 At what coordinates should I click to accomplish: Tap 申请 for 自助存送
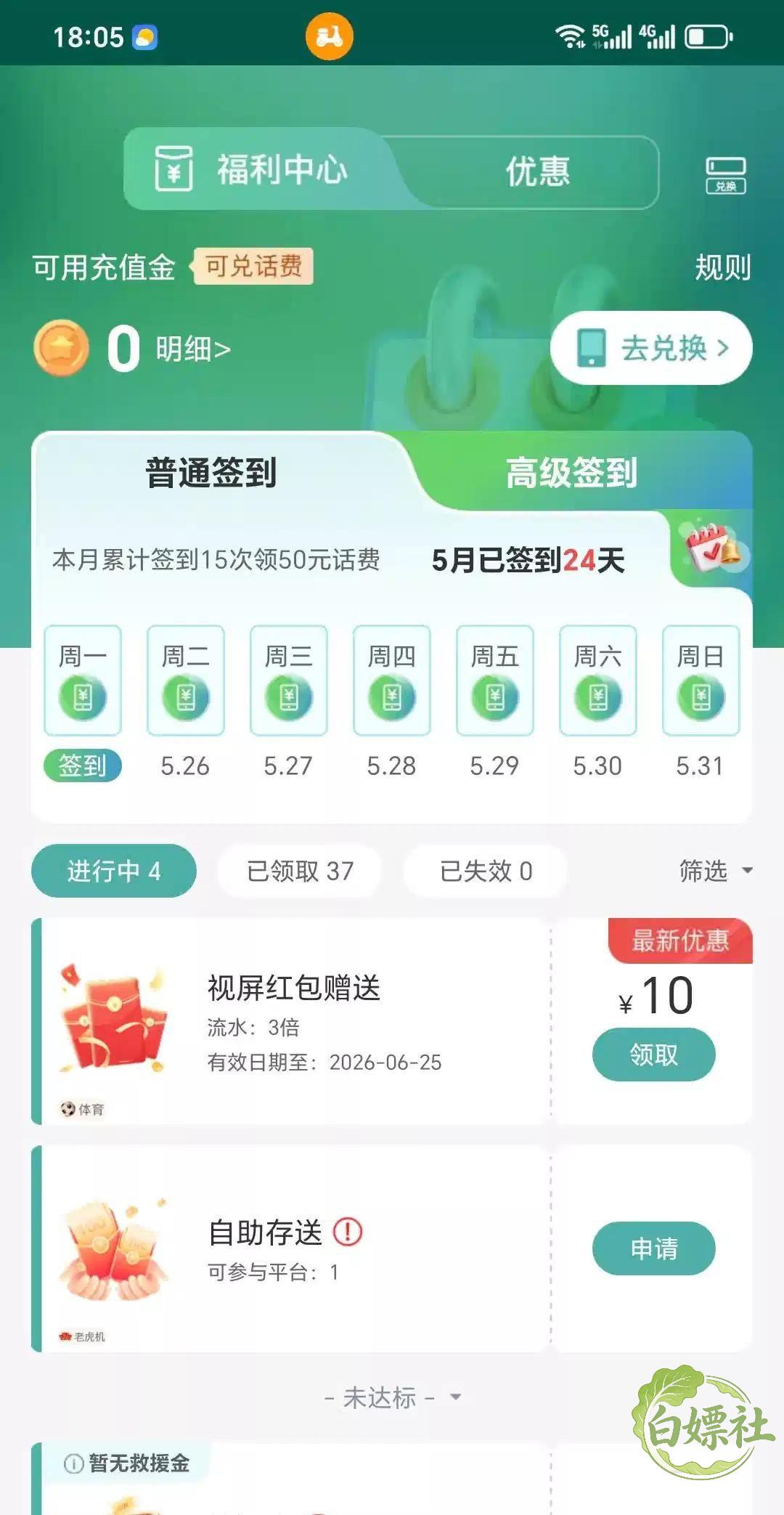[x=653, y=1248]
